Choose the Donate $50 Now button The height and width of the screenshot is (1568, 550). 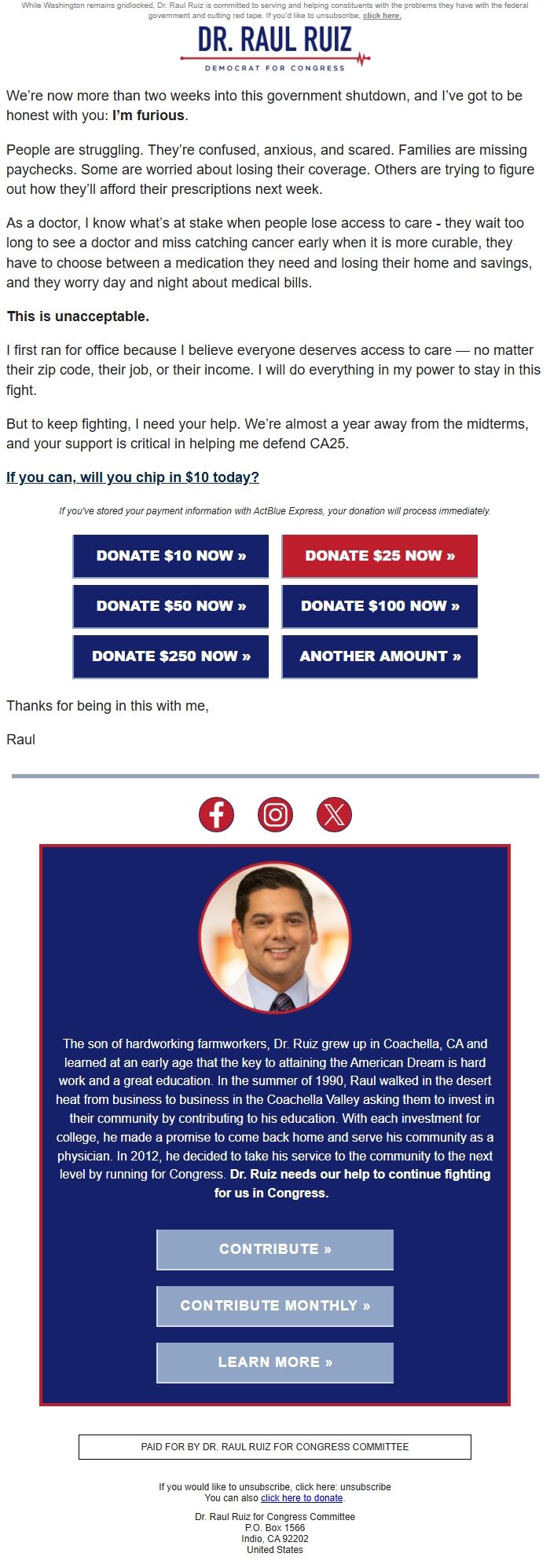click(171, 606)
